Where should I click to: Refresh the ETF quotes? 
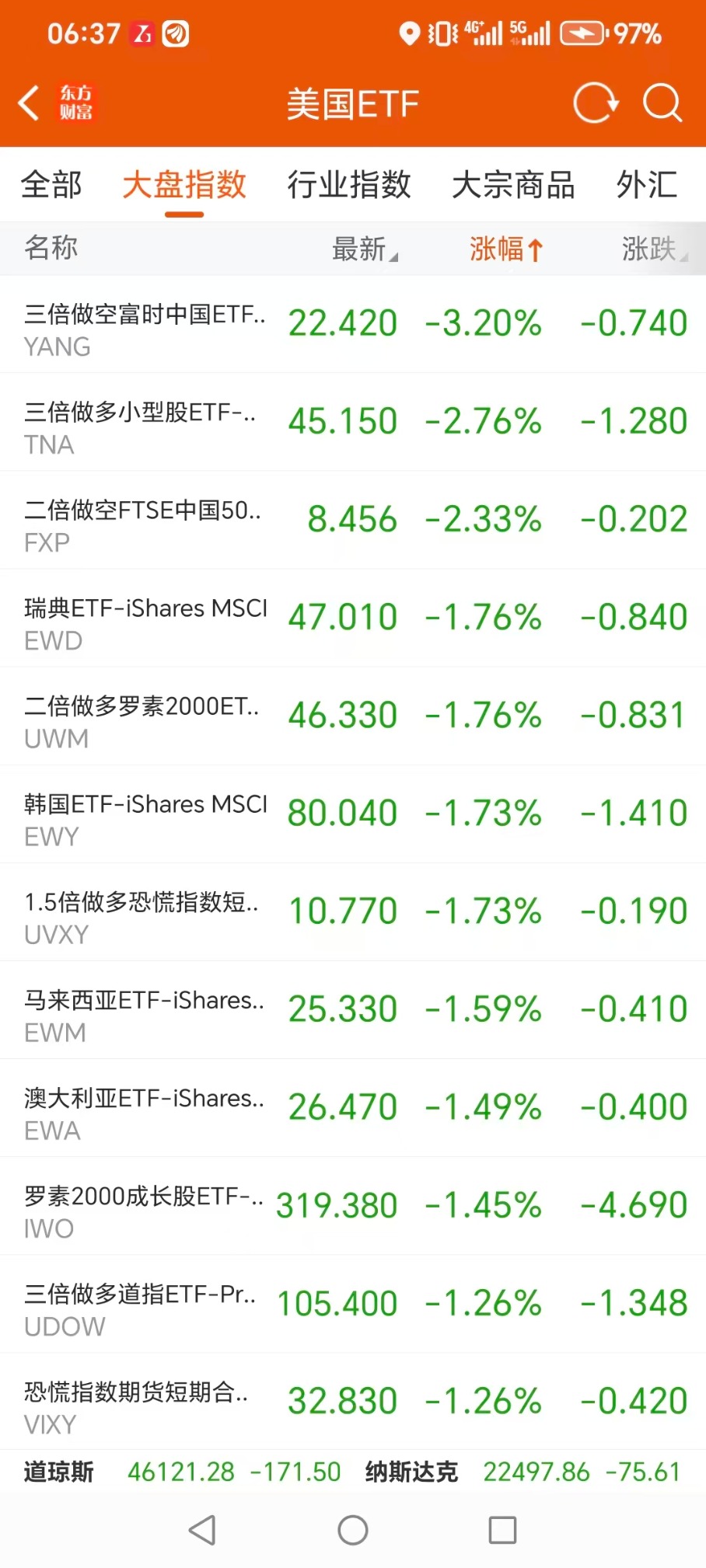596,103
